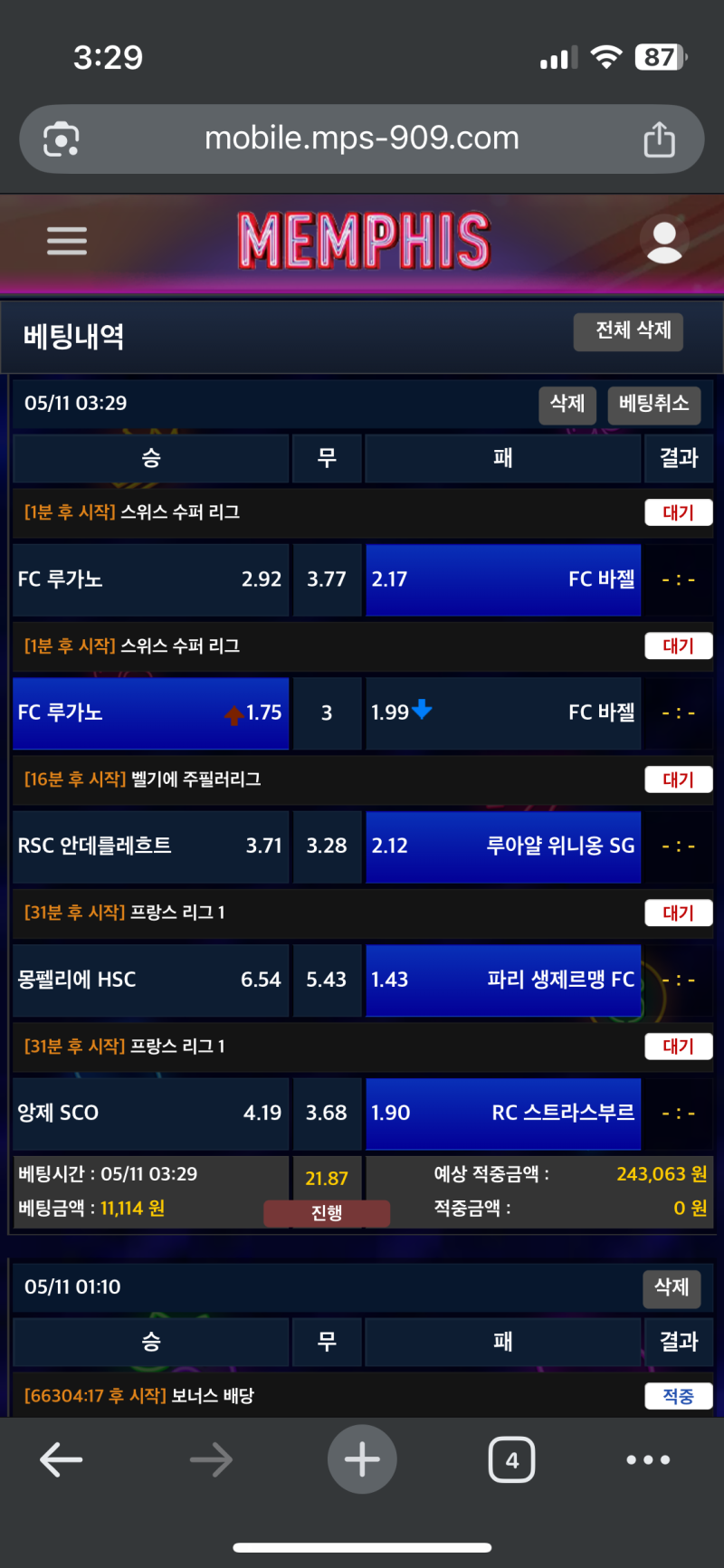Tap 전체 삭제 to delete all bets

coord(633,331)
